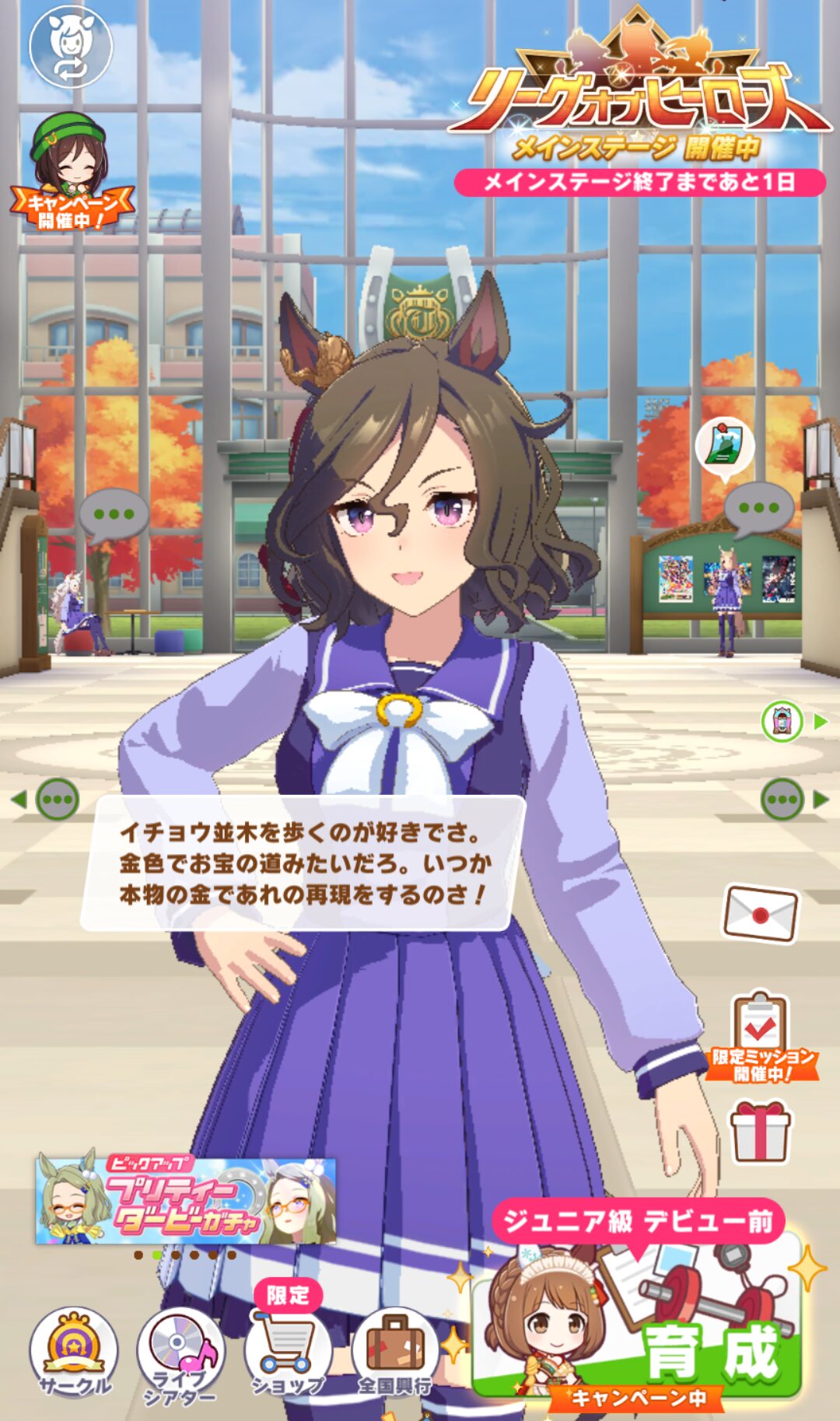Move right with the dotted bubble arrow
This screenshot has height=1421, width=840.
click(794, 799)
